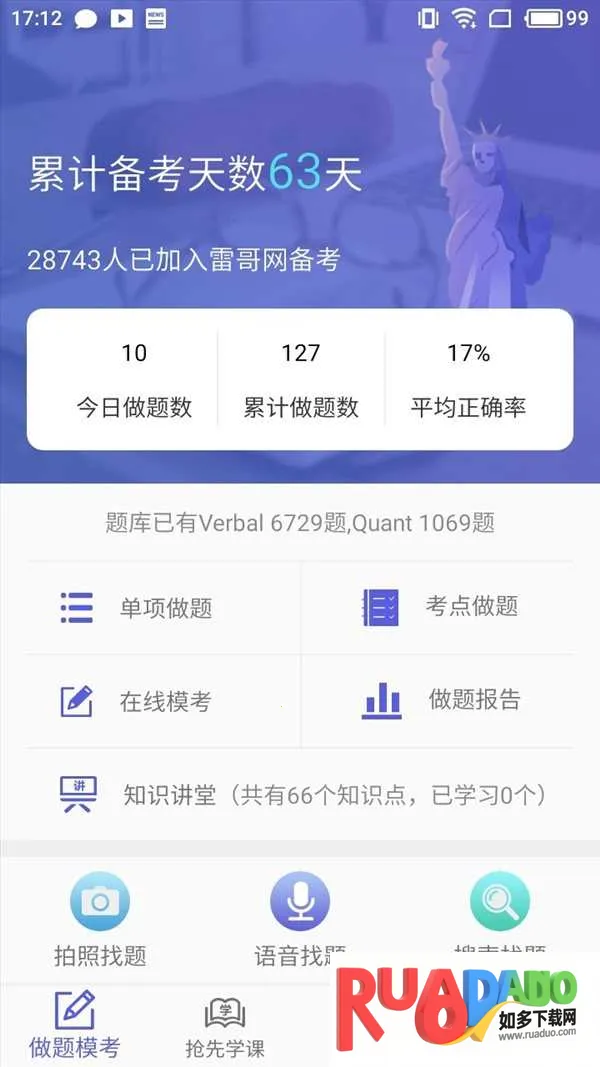
Task: Start 在线模考 online mock exam
Action: click(163, 701)
